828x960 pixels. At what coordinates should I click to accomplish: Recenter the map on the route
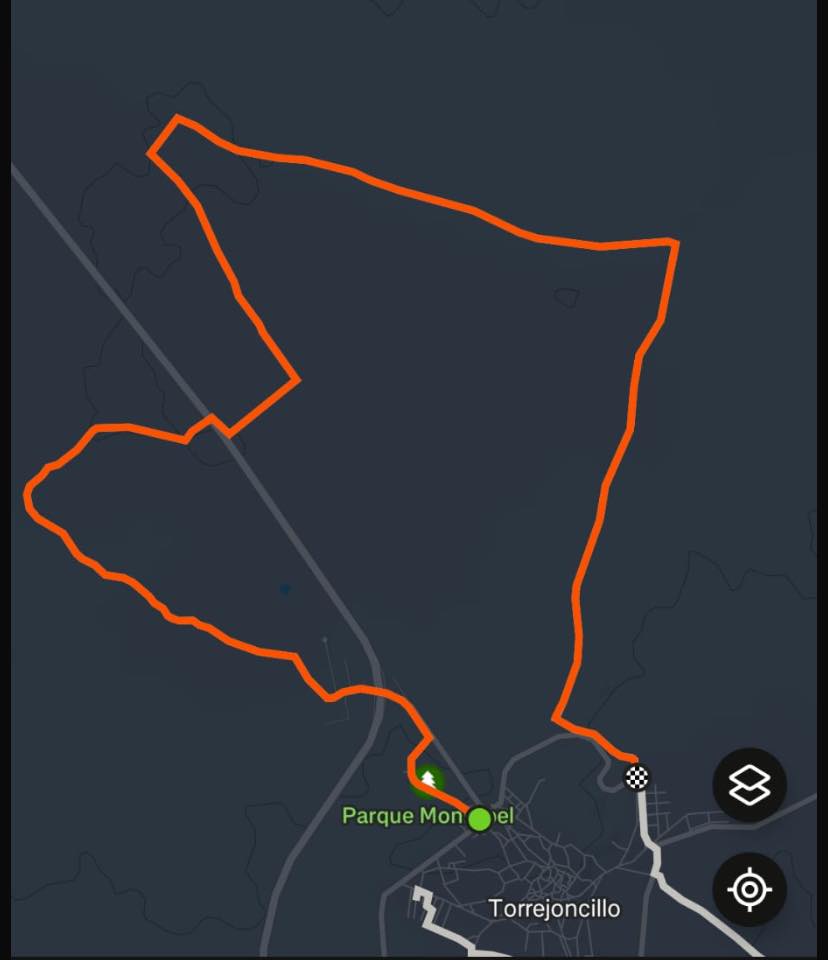click(749, 889)
